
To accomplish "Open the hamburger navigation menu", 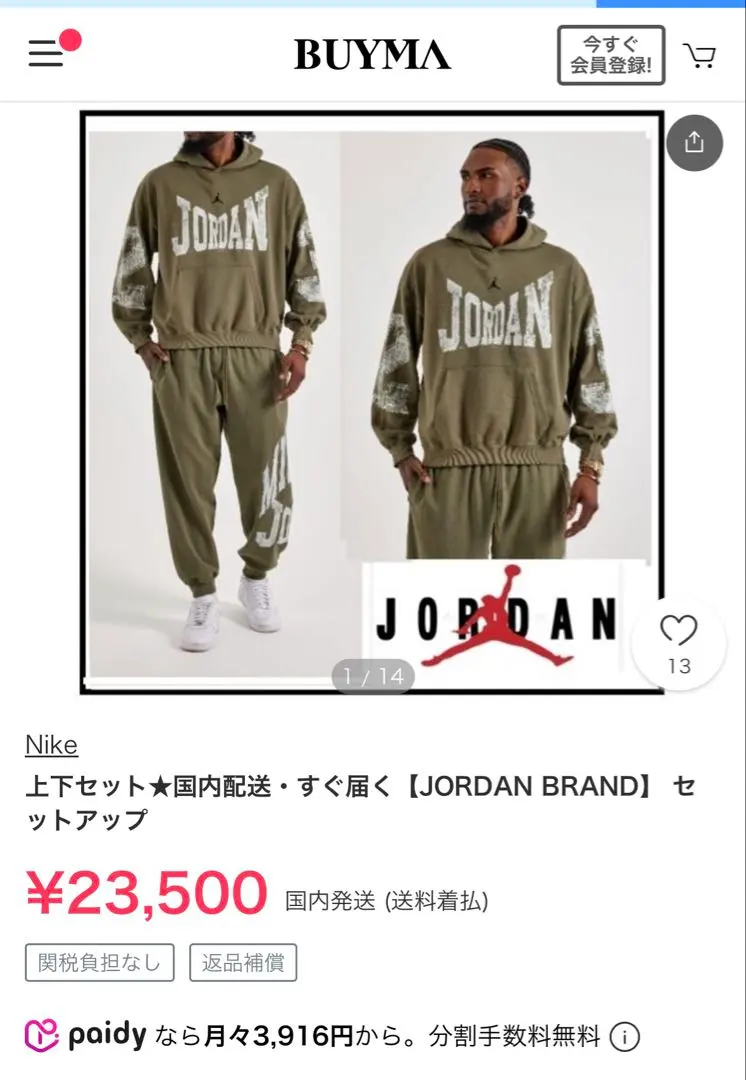I will click(44, 54).
